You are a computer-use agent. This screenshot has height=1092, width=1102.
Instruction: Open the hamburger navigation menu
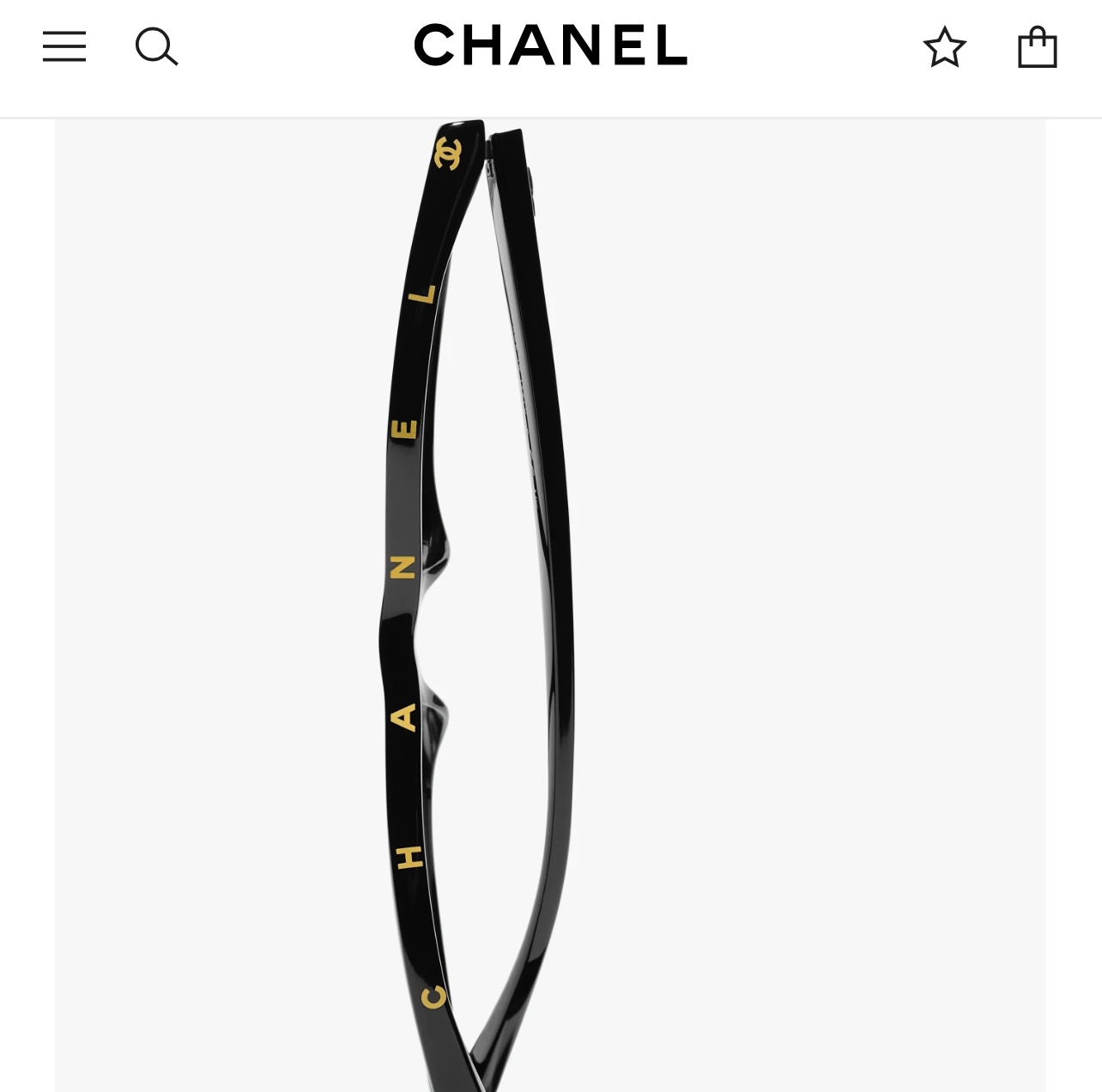coord(64,46)
